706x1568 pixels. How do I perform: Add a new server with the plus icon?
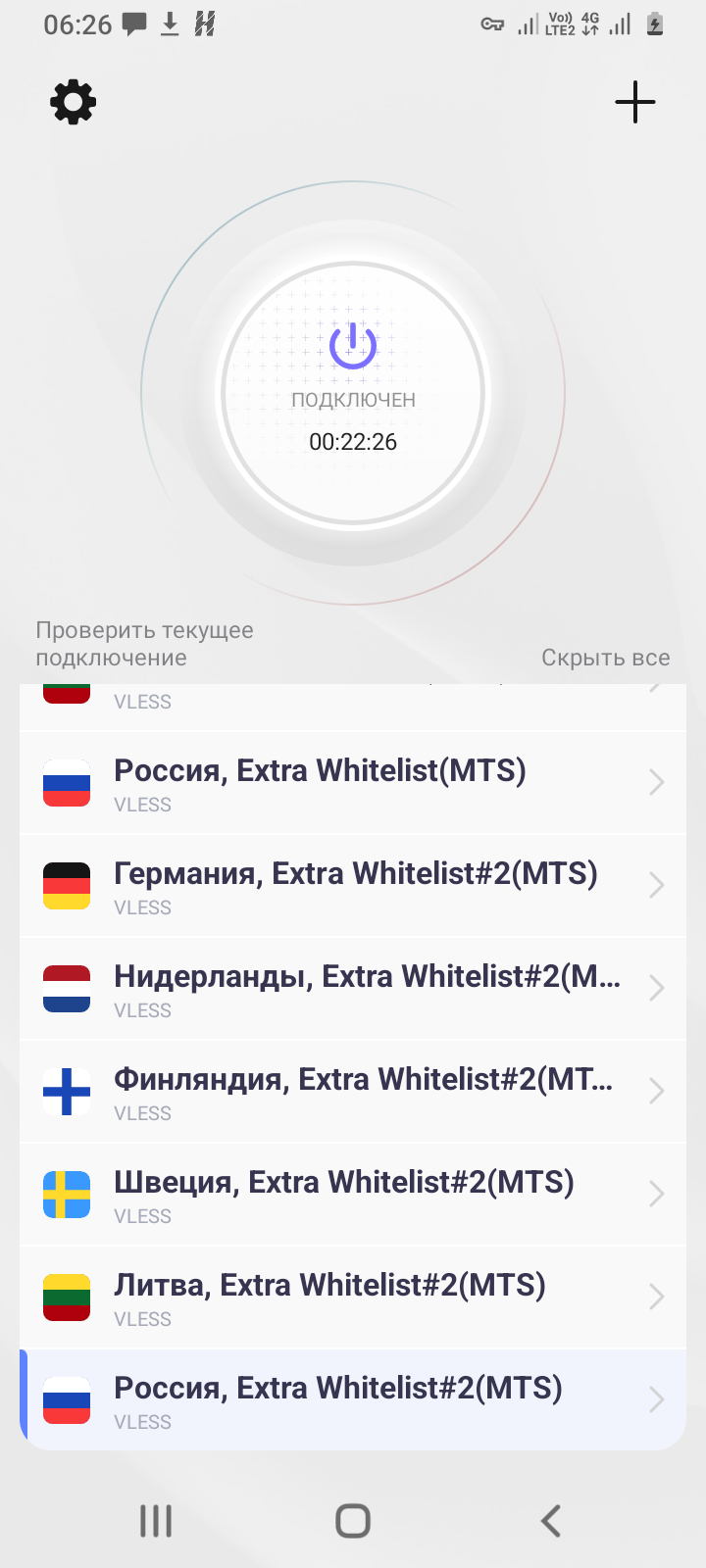tap(634, 102)
